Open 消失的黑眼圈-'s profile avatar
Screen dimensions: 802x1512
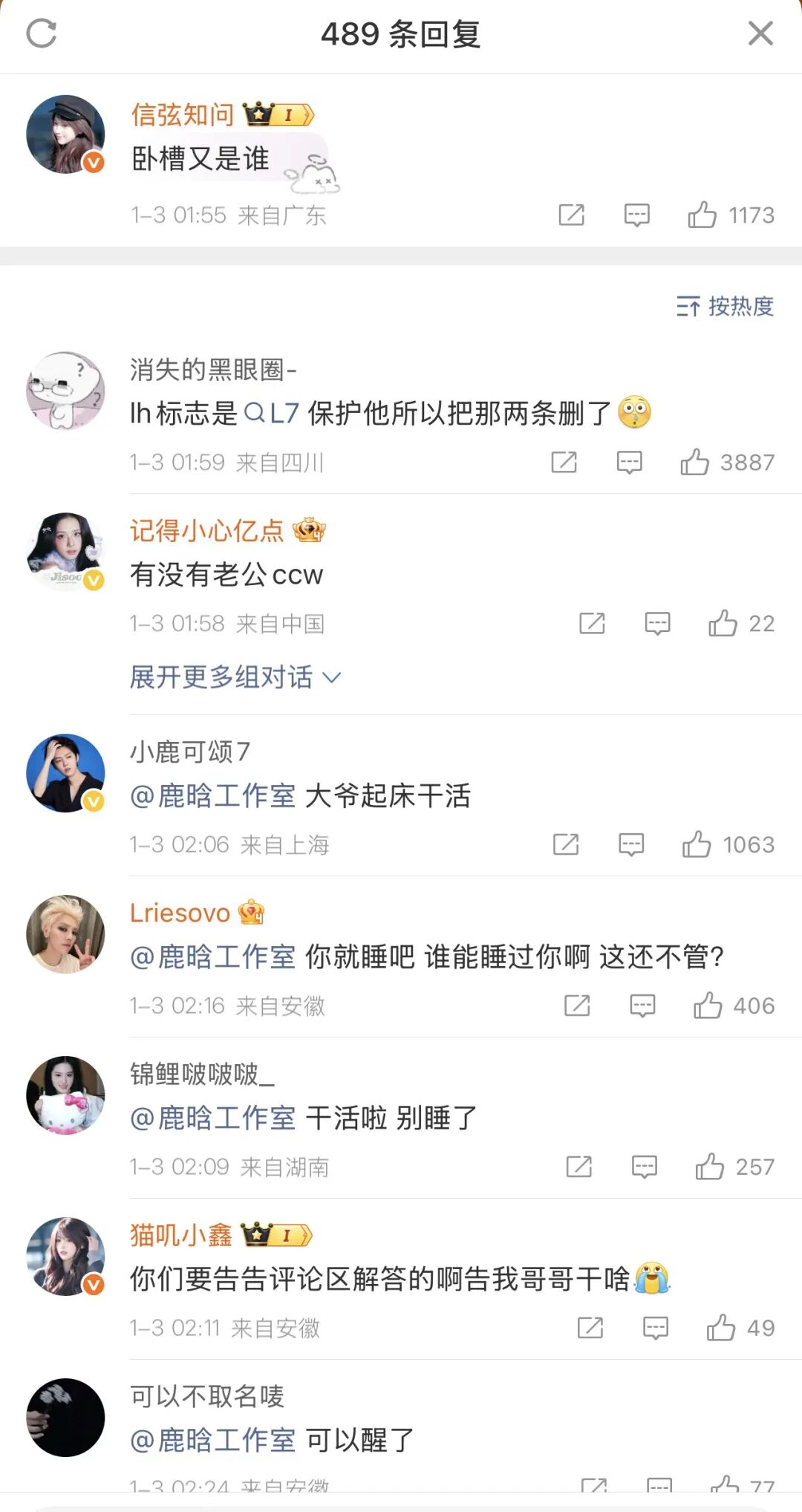pos(65,391)
